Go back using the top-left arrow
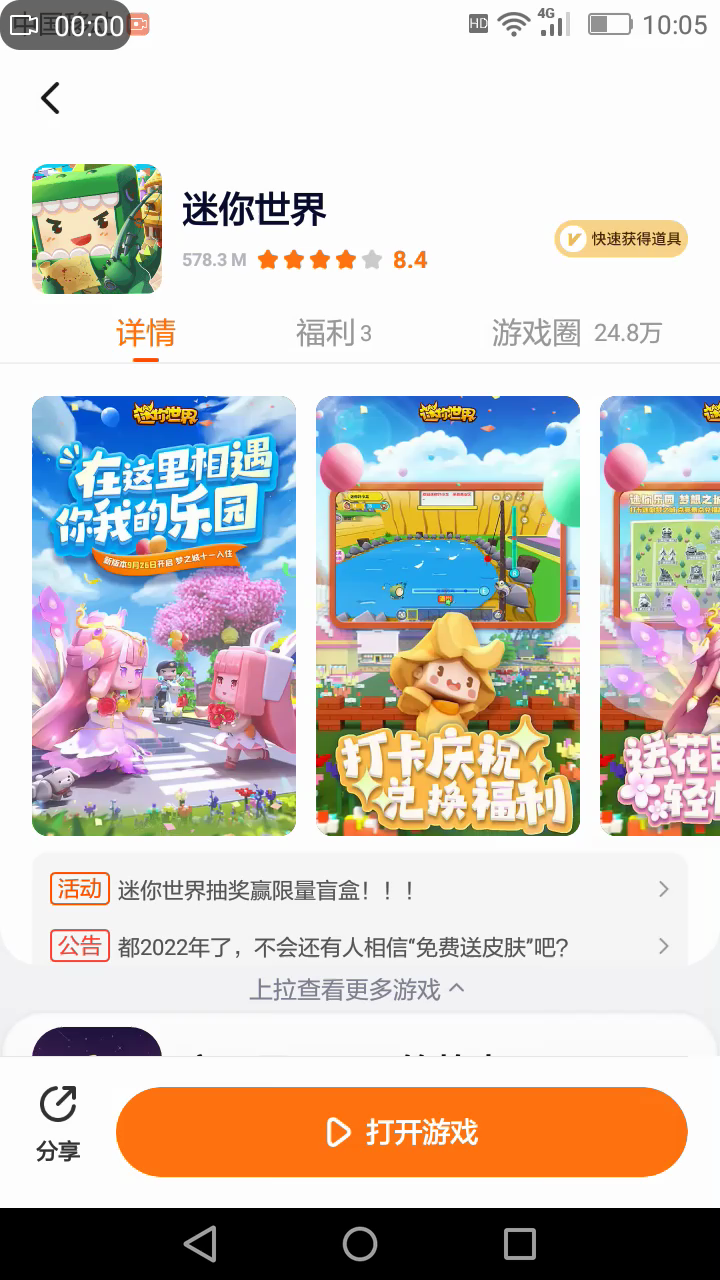The image size is (720, 1280). [x=51, y=98]
